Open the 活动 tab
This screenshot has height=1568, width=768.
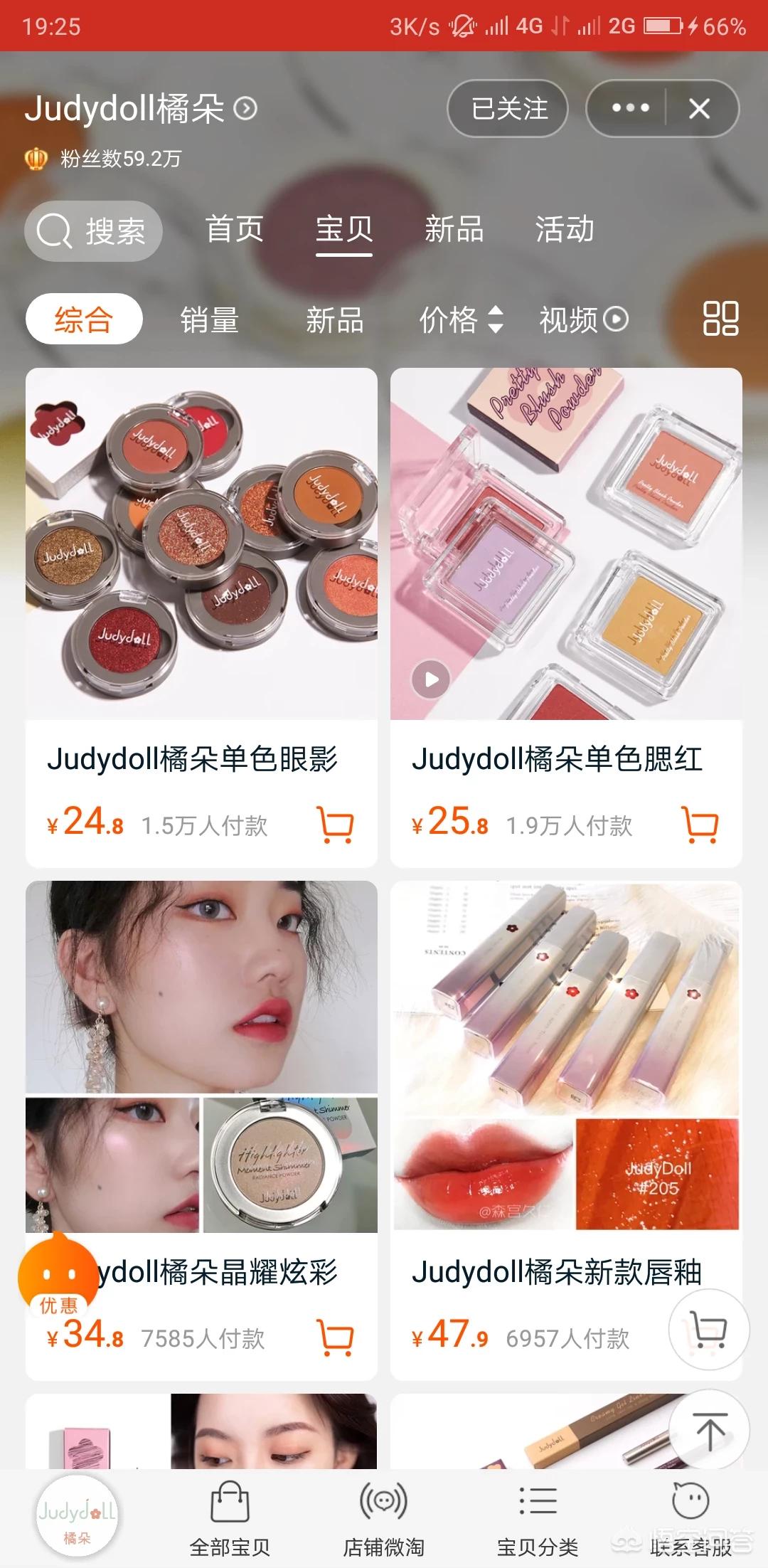[564, 230]
